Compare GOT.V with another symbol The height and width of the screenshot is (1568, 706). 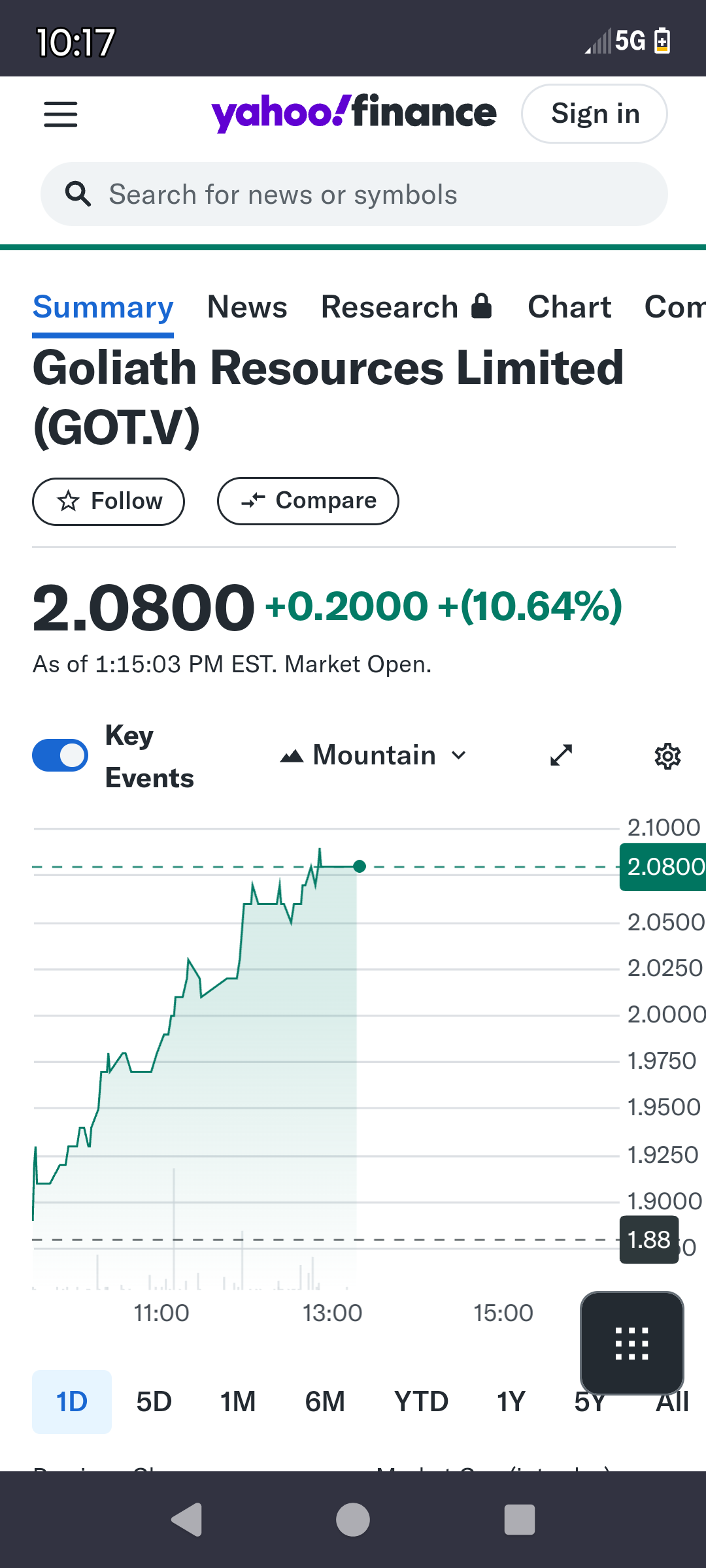pos(308,501)
